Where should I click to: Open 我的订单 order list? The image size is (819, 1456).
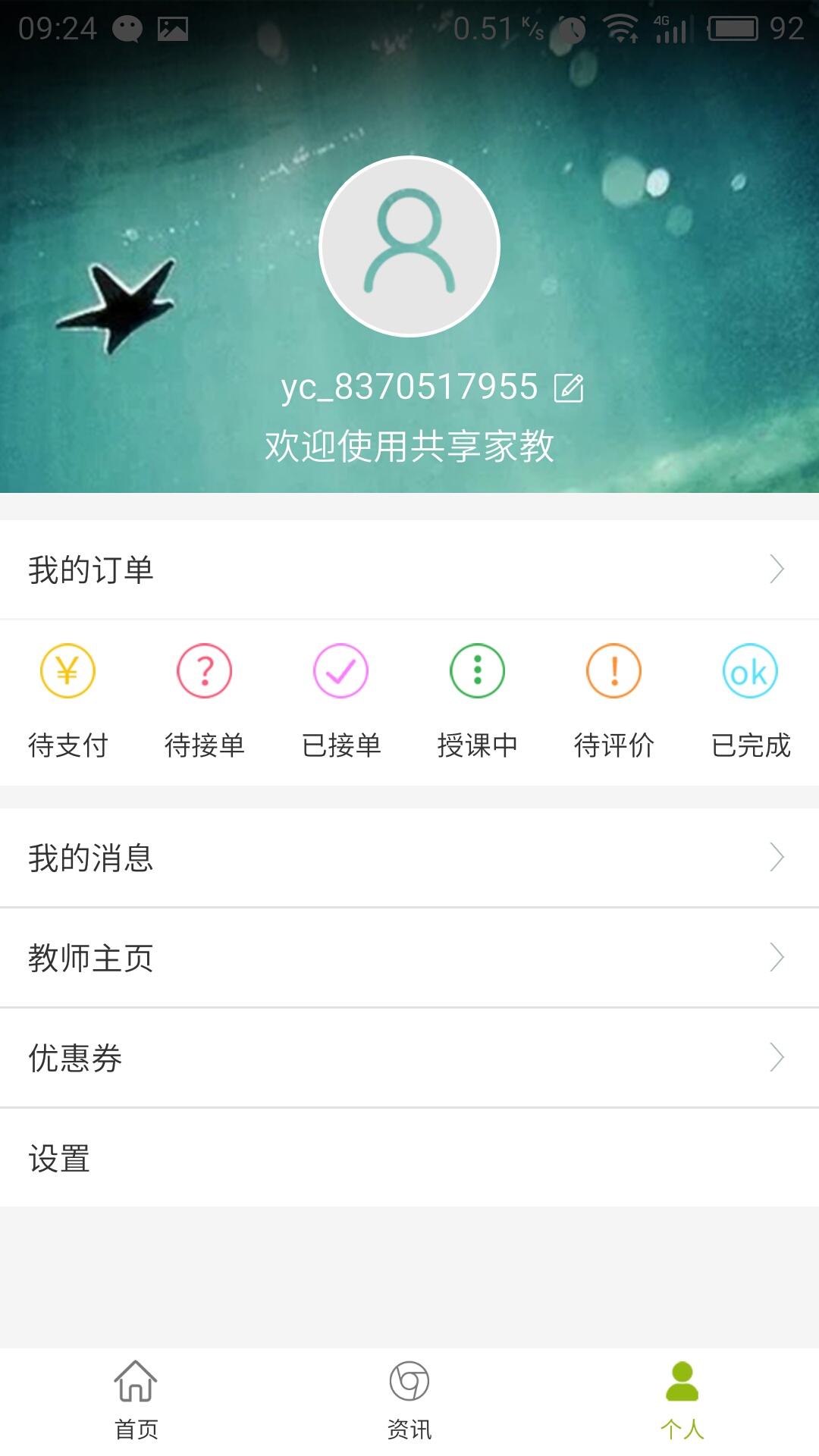[409, 570]
